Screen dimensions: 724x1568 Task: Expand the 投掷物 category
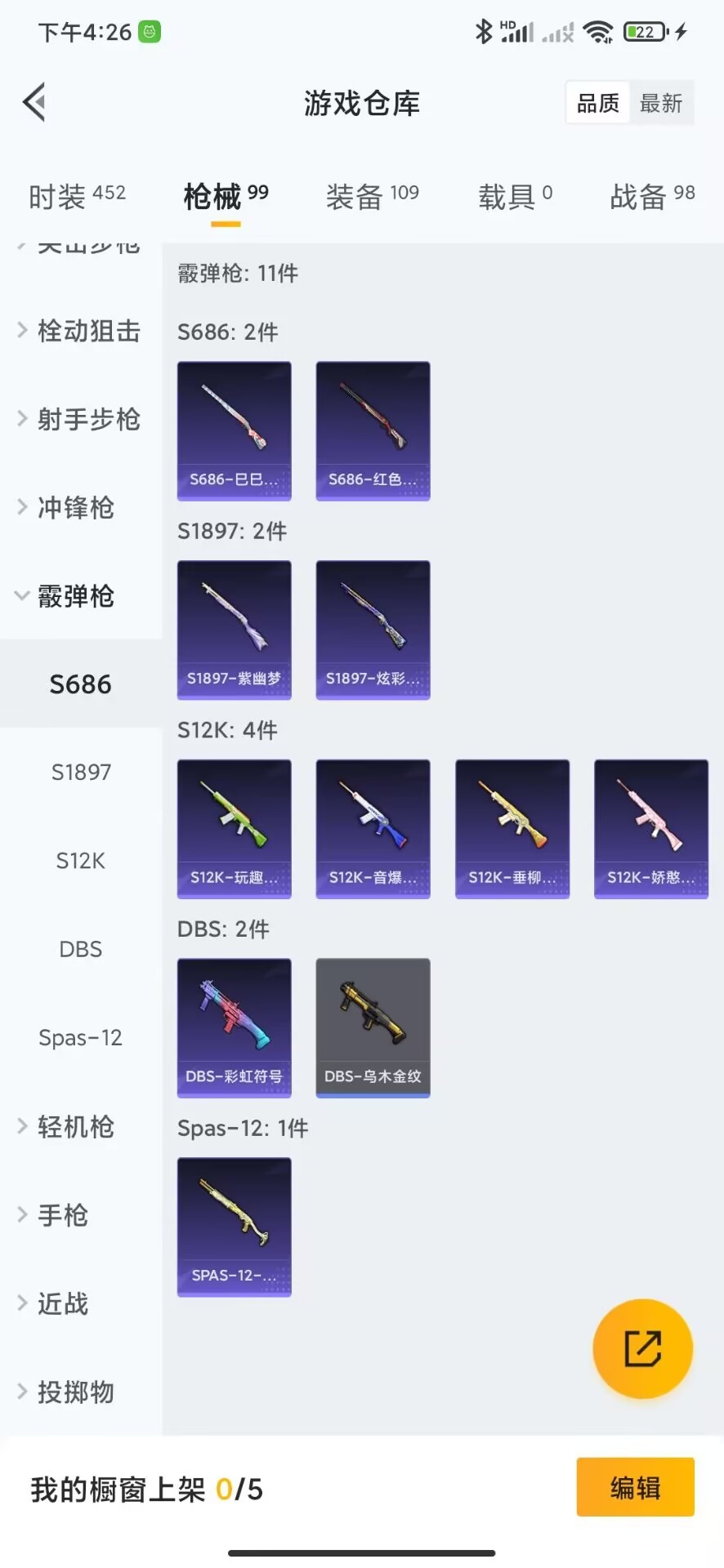(75, 1392)
